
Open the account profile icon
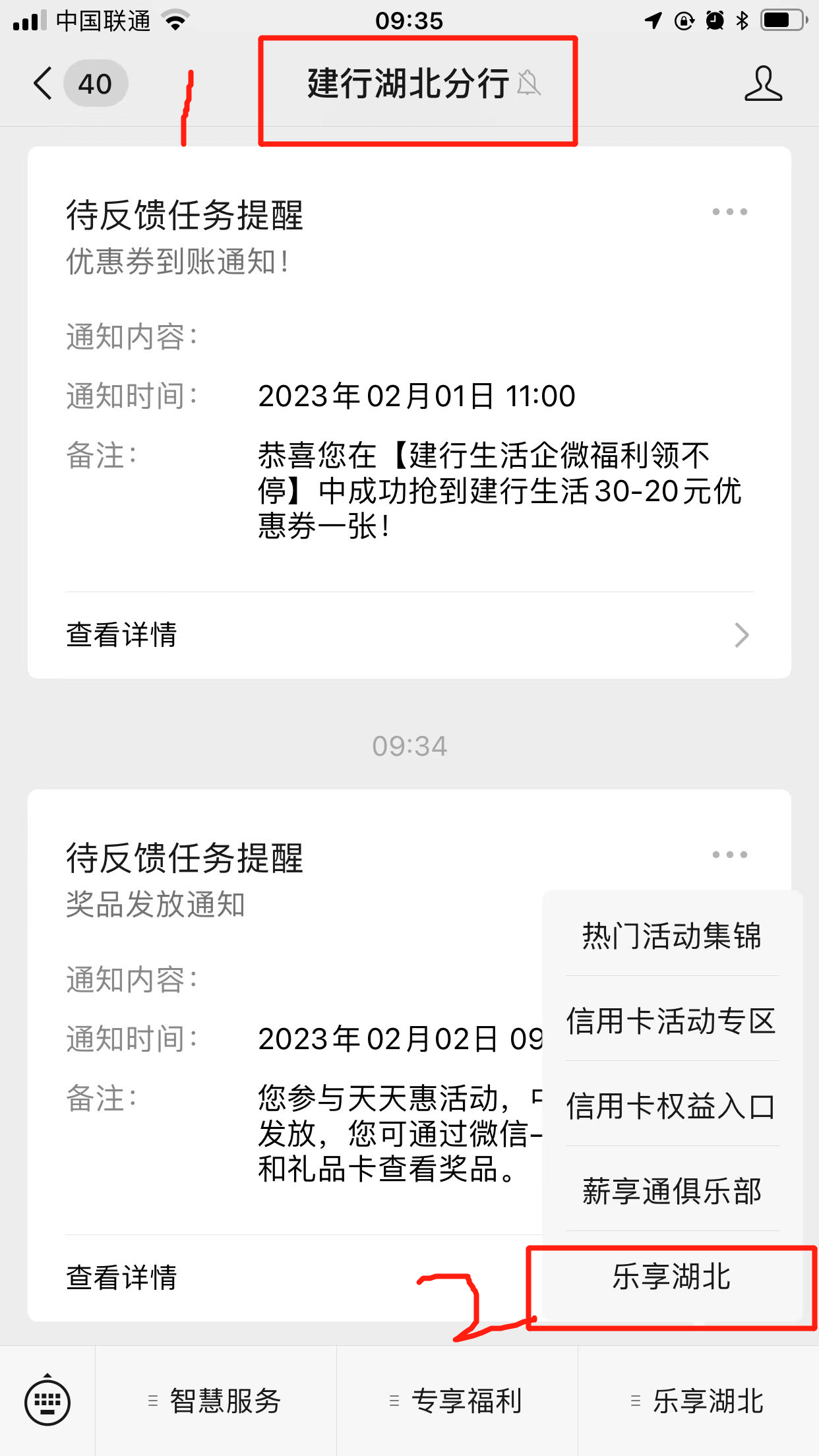[763, 84]
